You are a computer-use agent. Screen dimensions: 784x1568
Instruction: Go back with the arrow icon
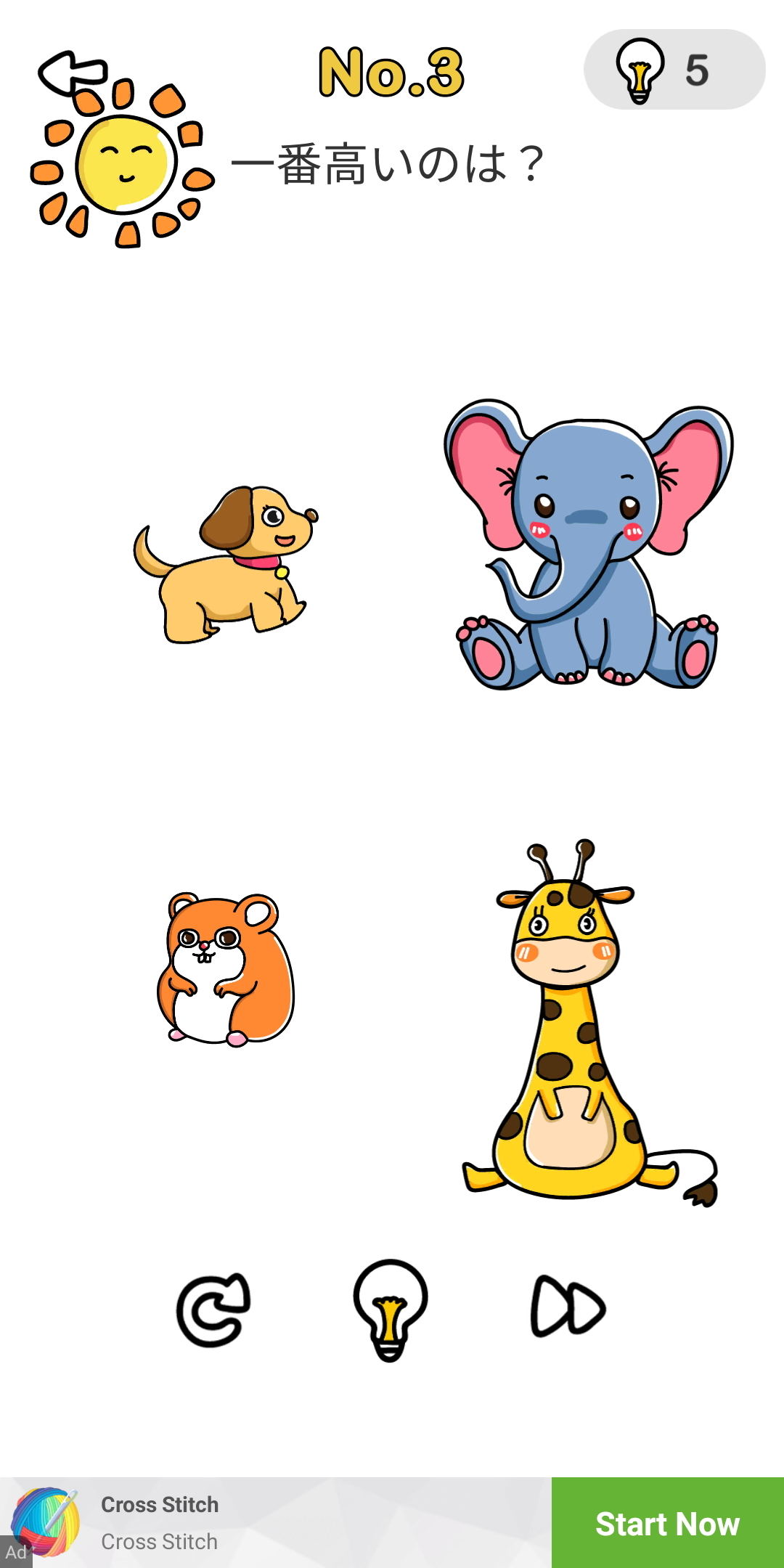[x=71, y=73]
